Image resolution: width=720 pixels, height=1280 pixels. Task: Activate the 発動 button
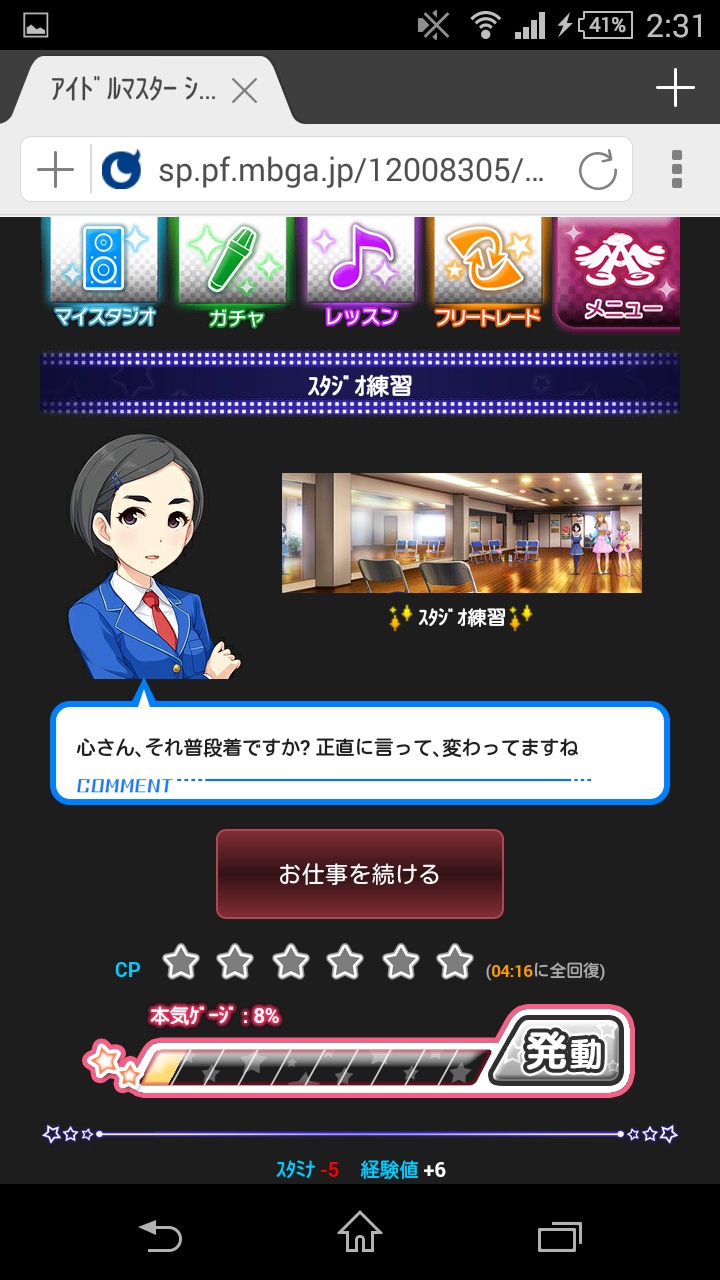point(563,1055)
